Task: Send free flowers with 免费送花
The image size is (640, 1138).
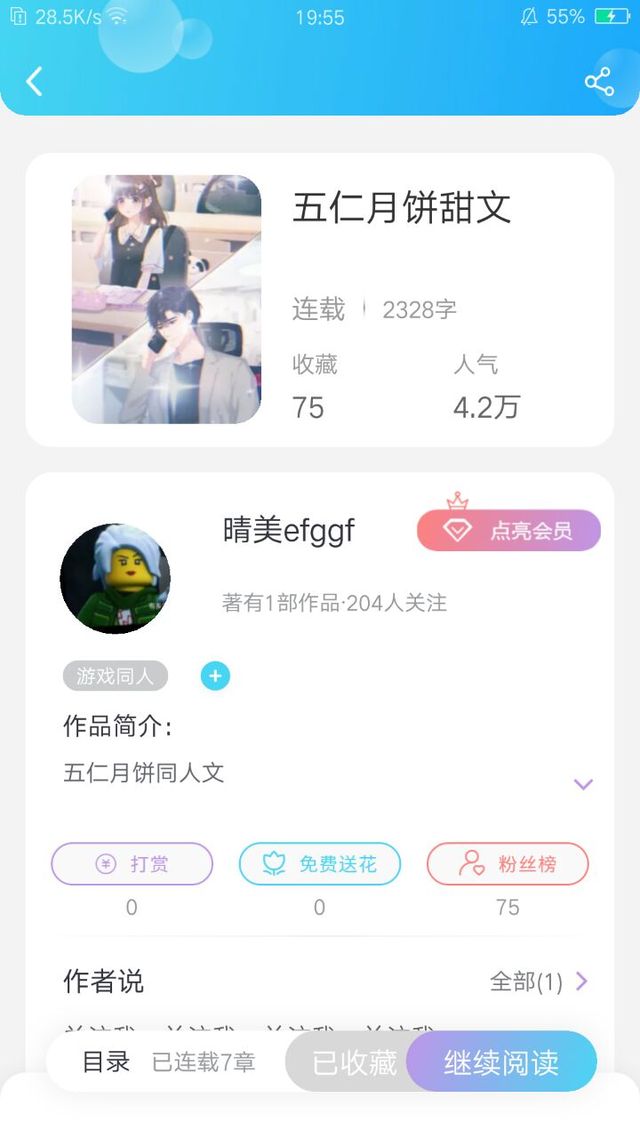Action: pyautogui.click(x=319, y=864)
